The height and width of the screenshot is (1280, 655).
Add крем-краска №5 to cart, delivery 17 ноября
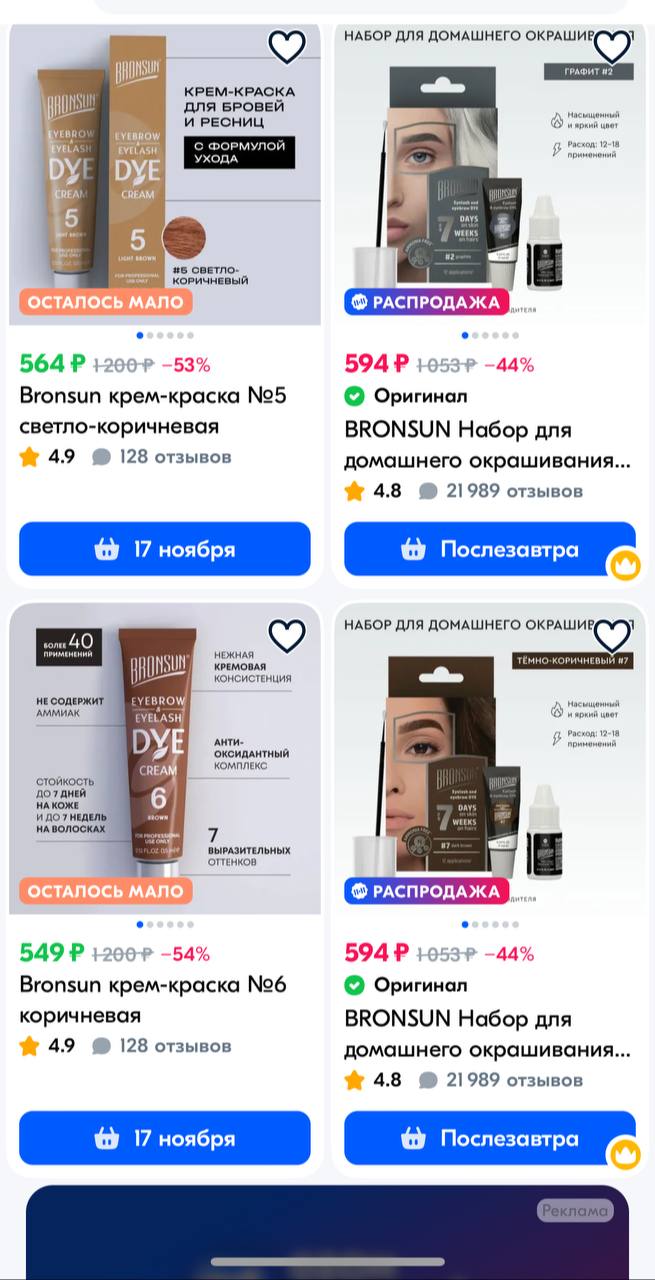(165, 549)
